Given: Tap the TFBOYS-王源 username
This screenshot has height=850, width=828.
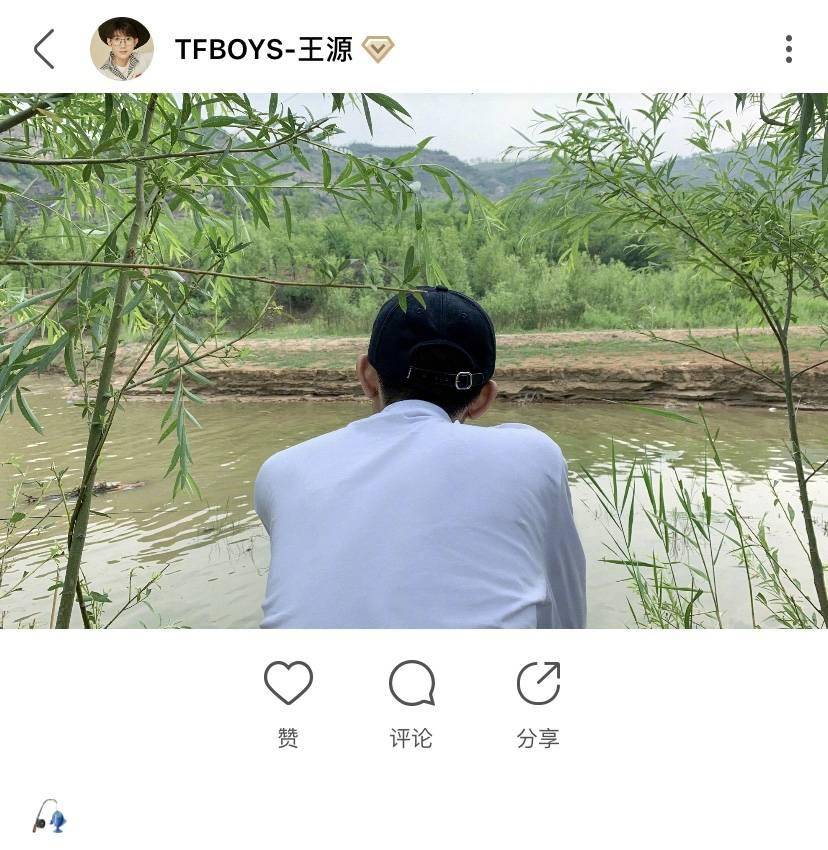Looking at the screenshot, I should click(x=264, y=49).
